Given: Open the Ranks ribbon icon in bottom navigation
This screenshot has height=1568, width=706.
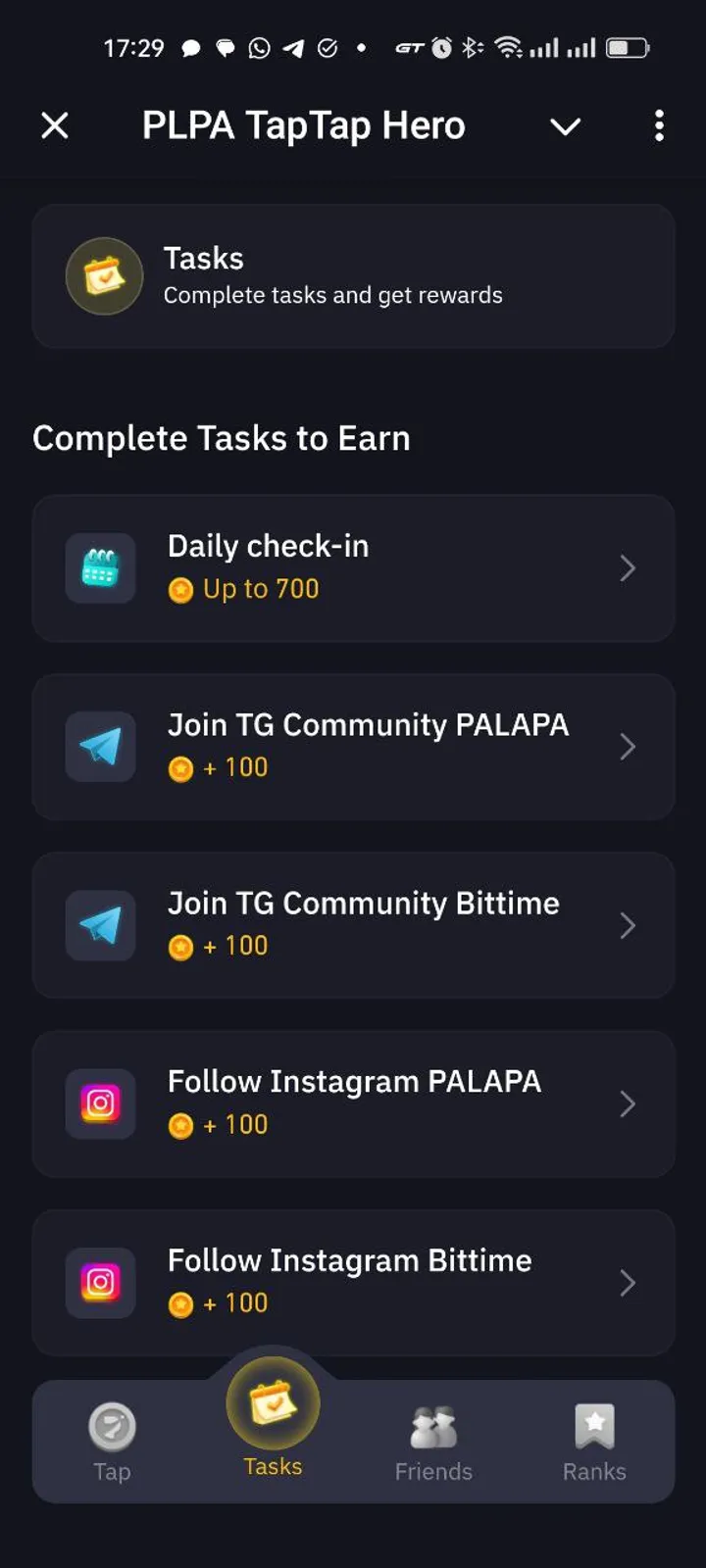Looking at the screenshot, I should pyautogui.click(x=594, y=1426).
